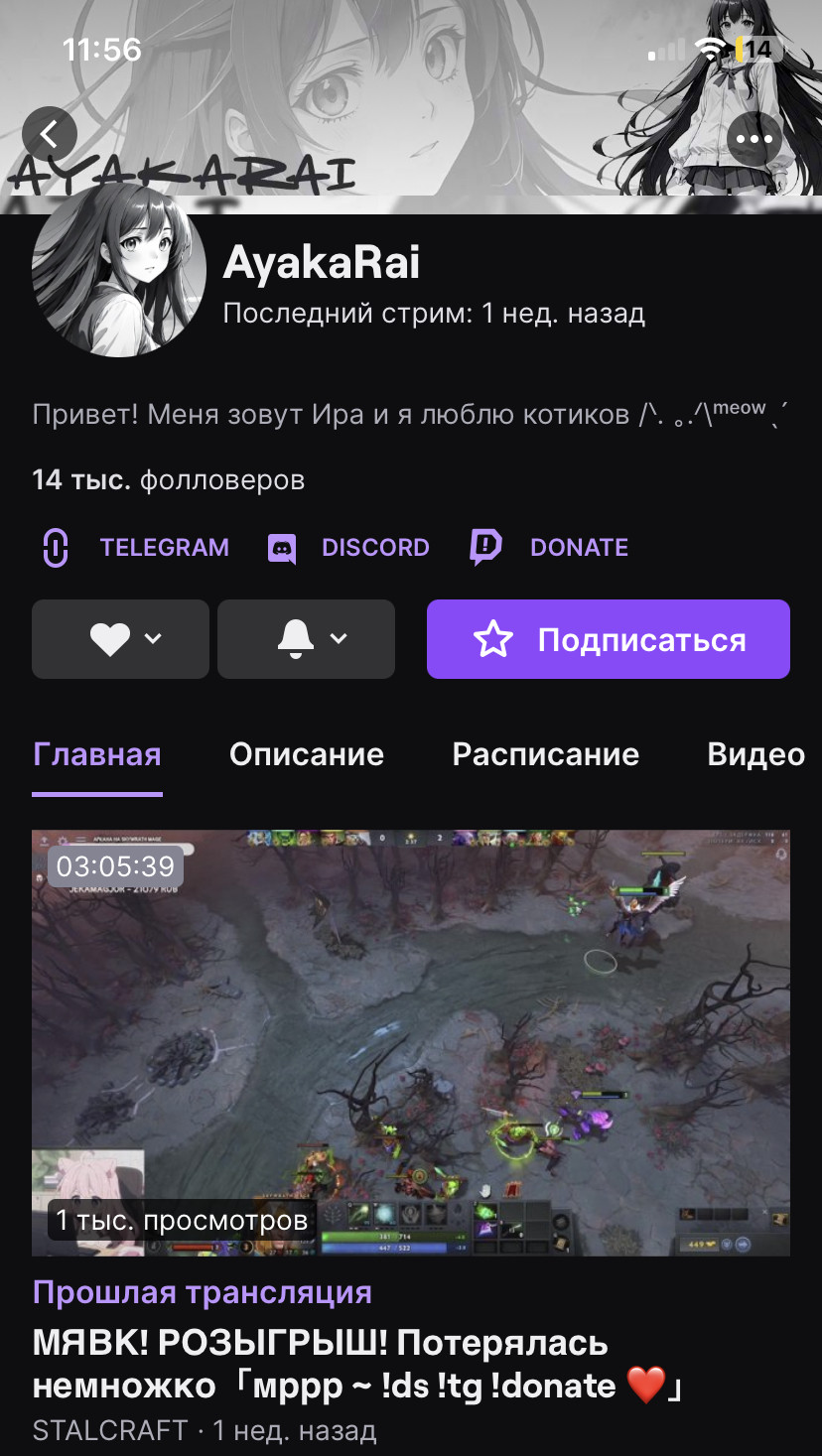The image size is (822, 1456).
Task: Switch to the Расписание tab
Action: 545,755
